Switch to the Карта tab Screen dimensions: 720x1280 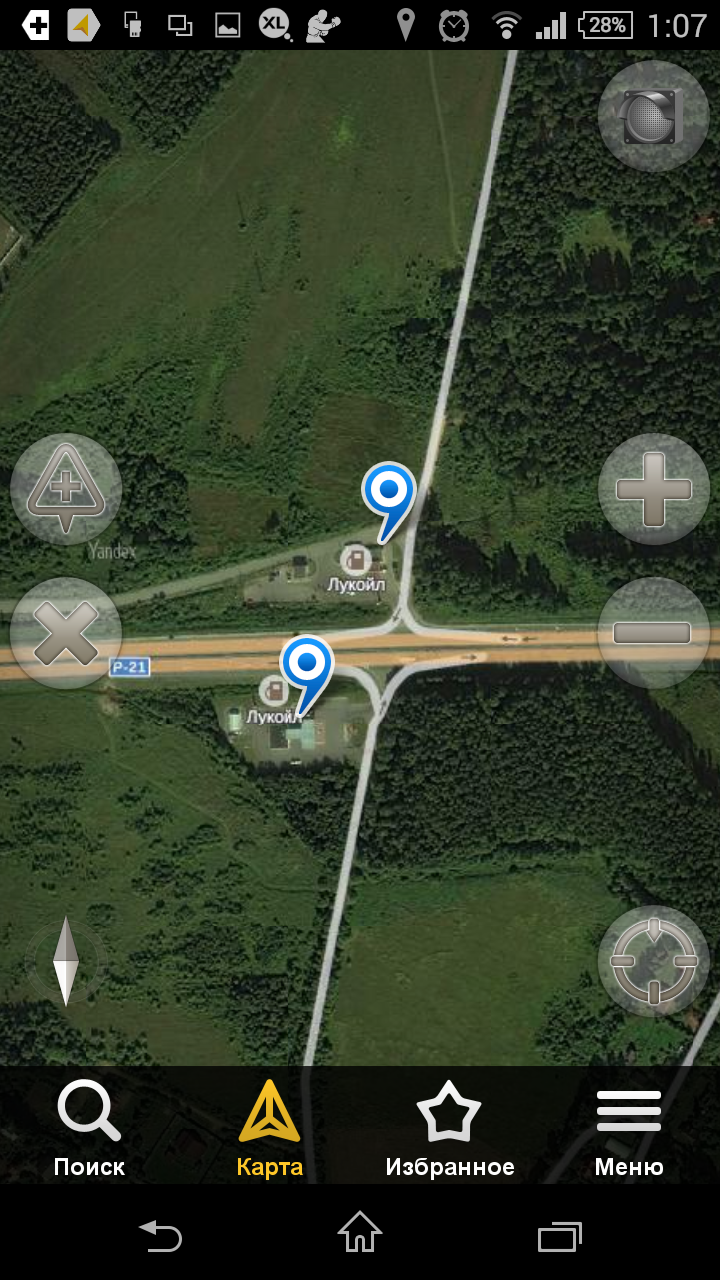click(269, 1127)
